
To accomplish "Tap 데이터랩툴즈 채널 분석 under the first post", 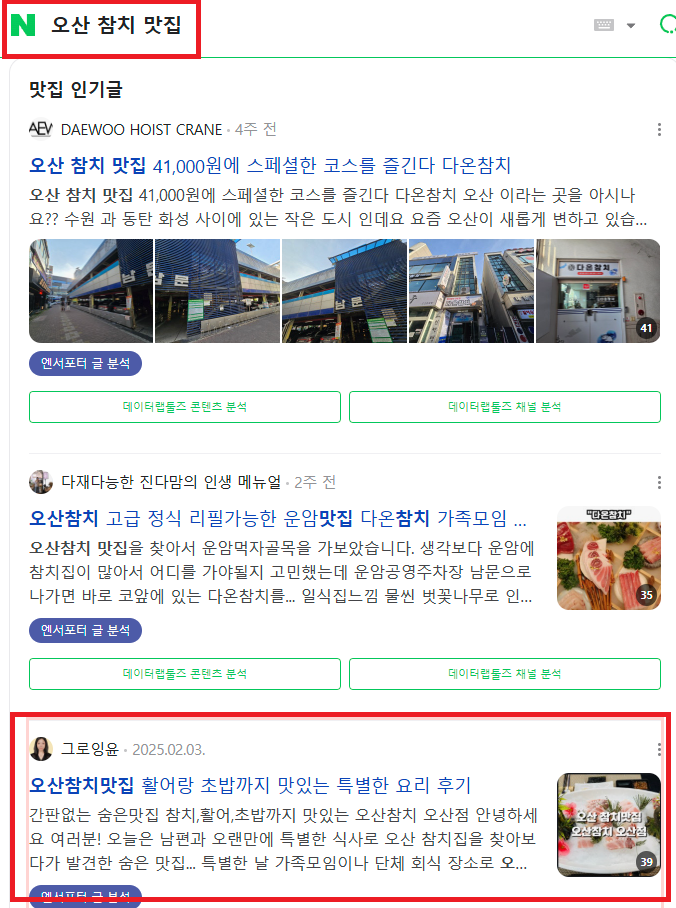I will click(504, 407).
